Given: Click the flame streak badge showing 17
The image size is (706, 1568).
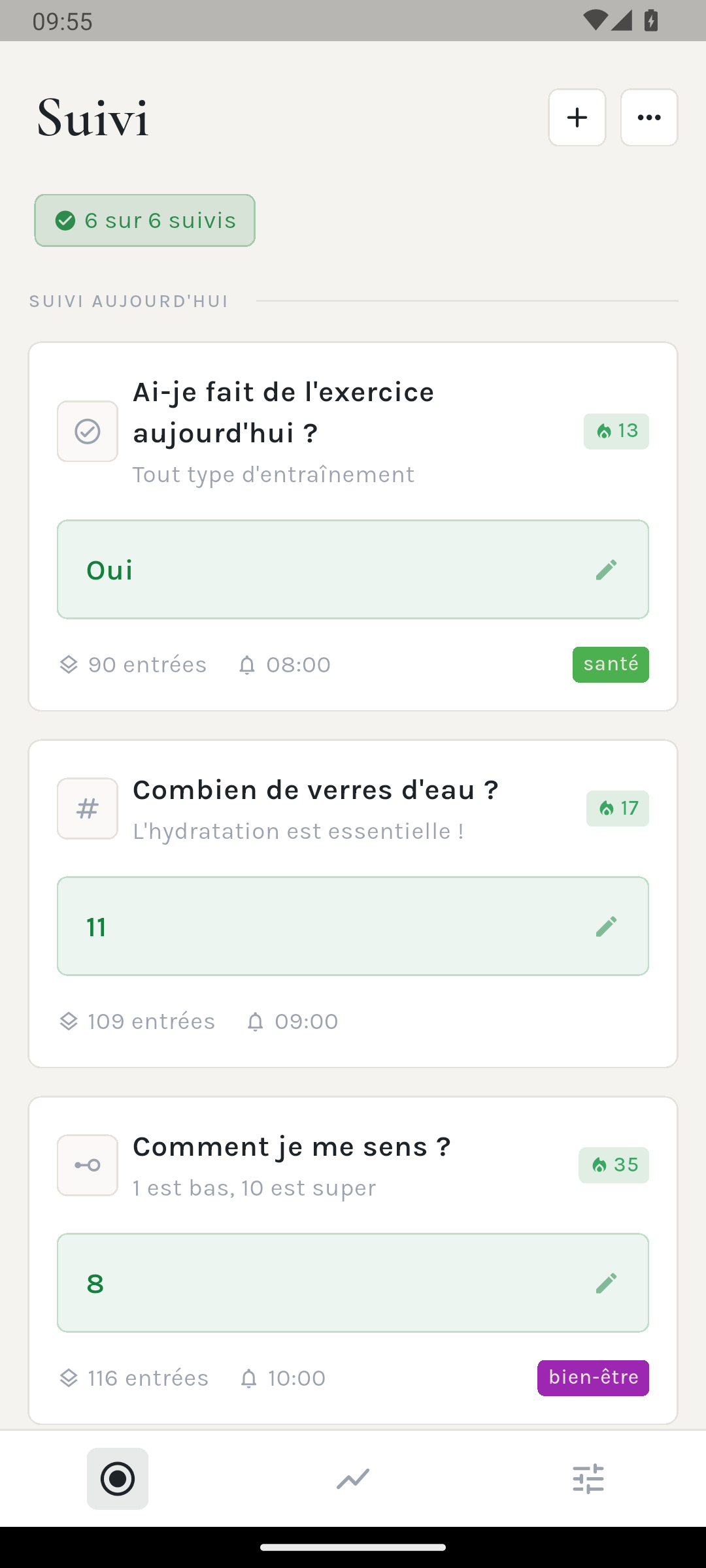Looking at the screenshot, I should (617, 808).
